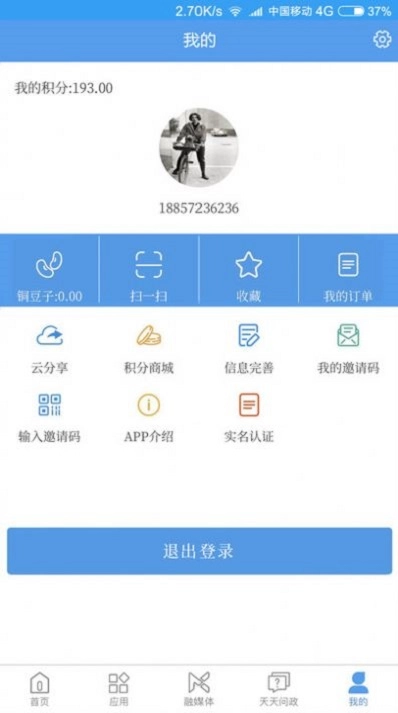Select the 我的 tab
This screenshot has height=713, width=398.
[358, 688]
